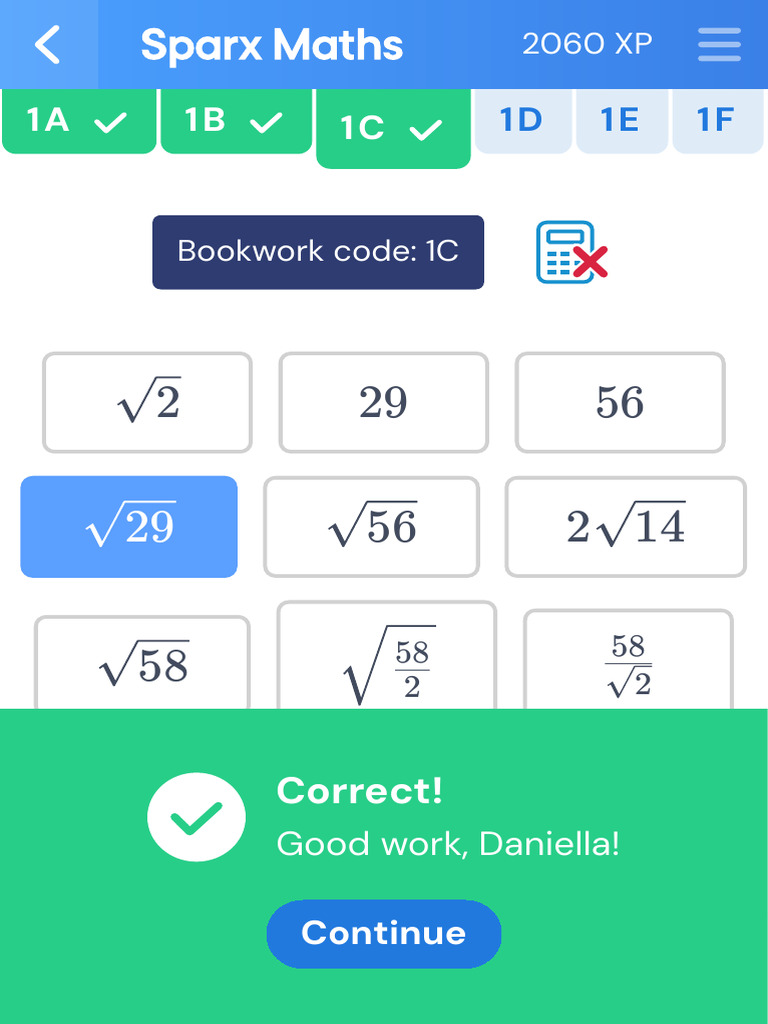Open task 1F
Viewport: 768px width, 1024px height.
pyautogui.click(x=718, y=121)
